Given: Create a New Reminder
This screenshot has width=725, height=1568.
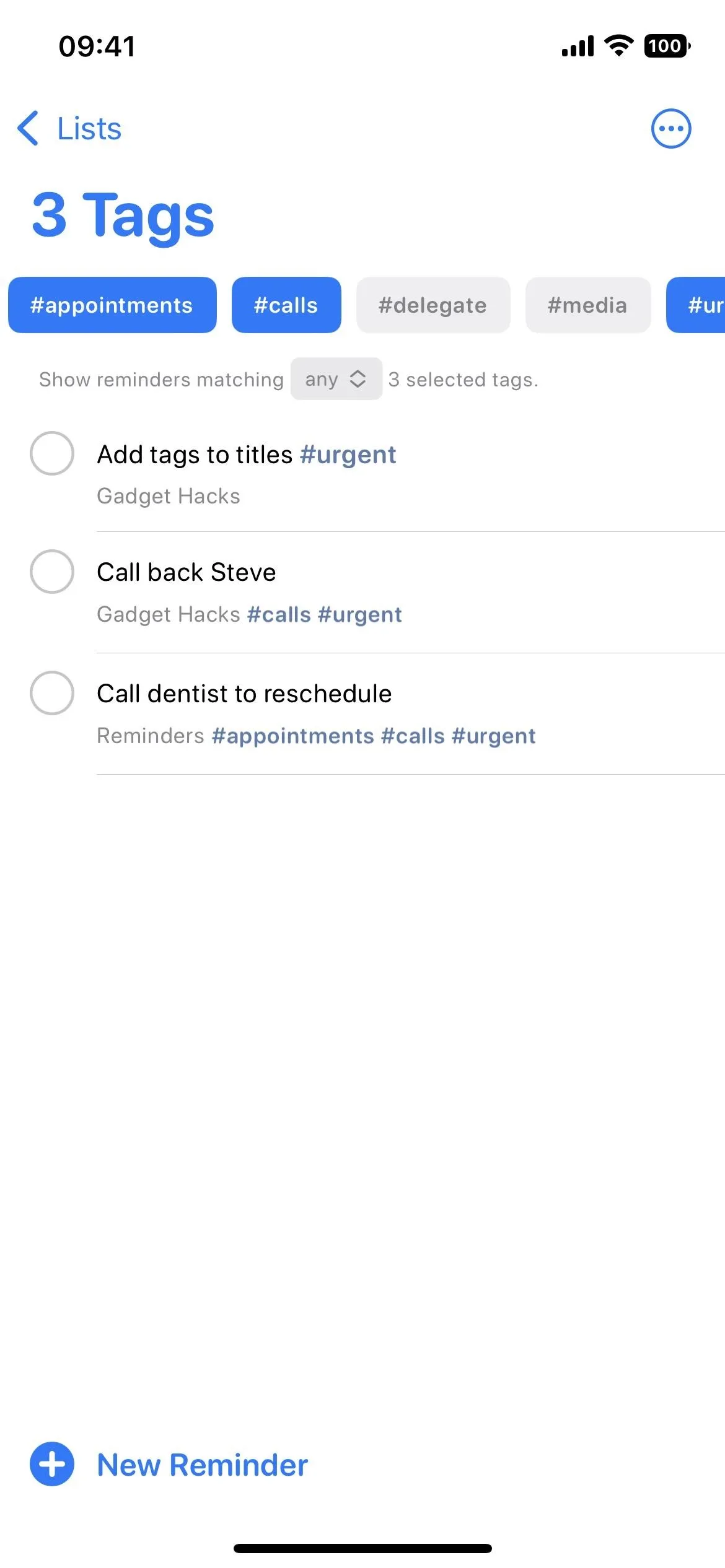Looking at the screenshot, I should [x=169, y=1465].
